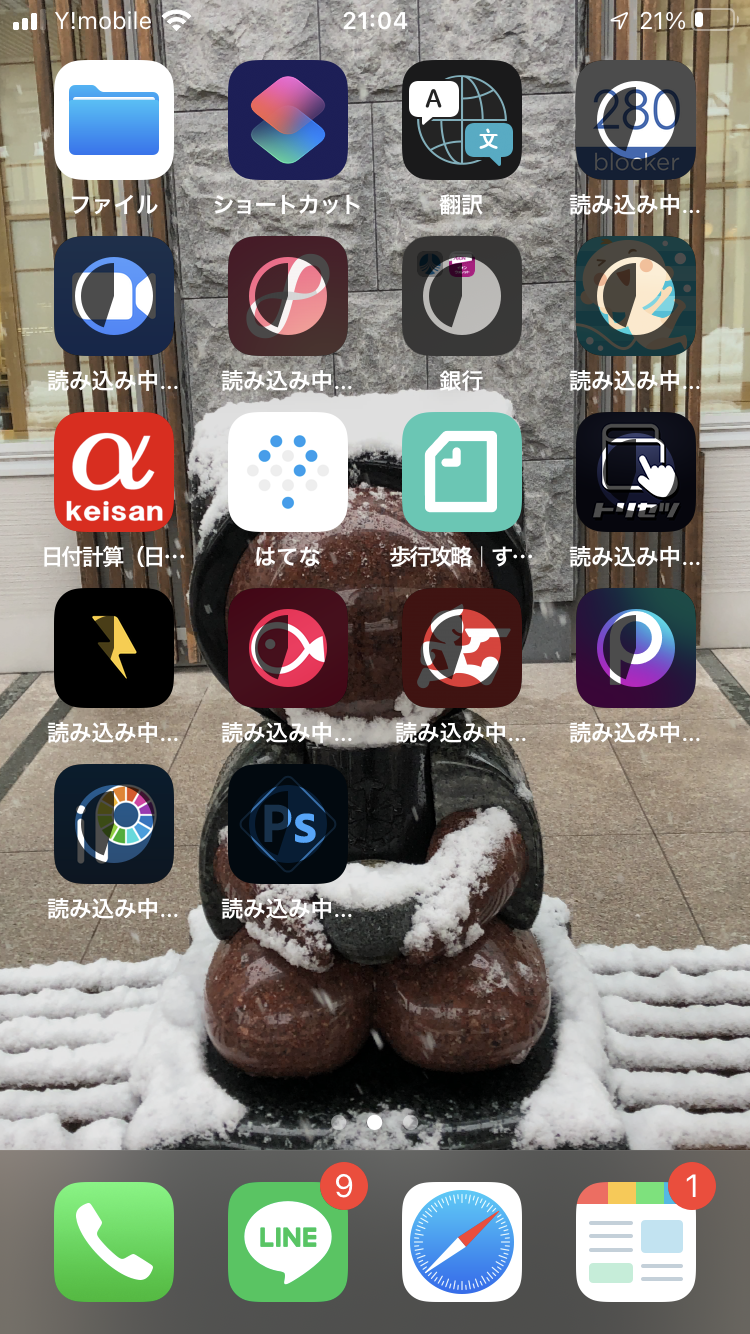This screenshot has width=750, height=1334.
Task: Tap the purple P app icon
Action: [x=636, y=648]
